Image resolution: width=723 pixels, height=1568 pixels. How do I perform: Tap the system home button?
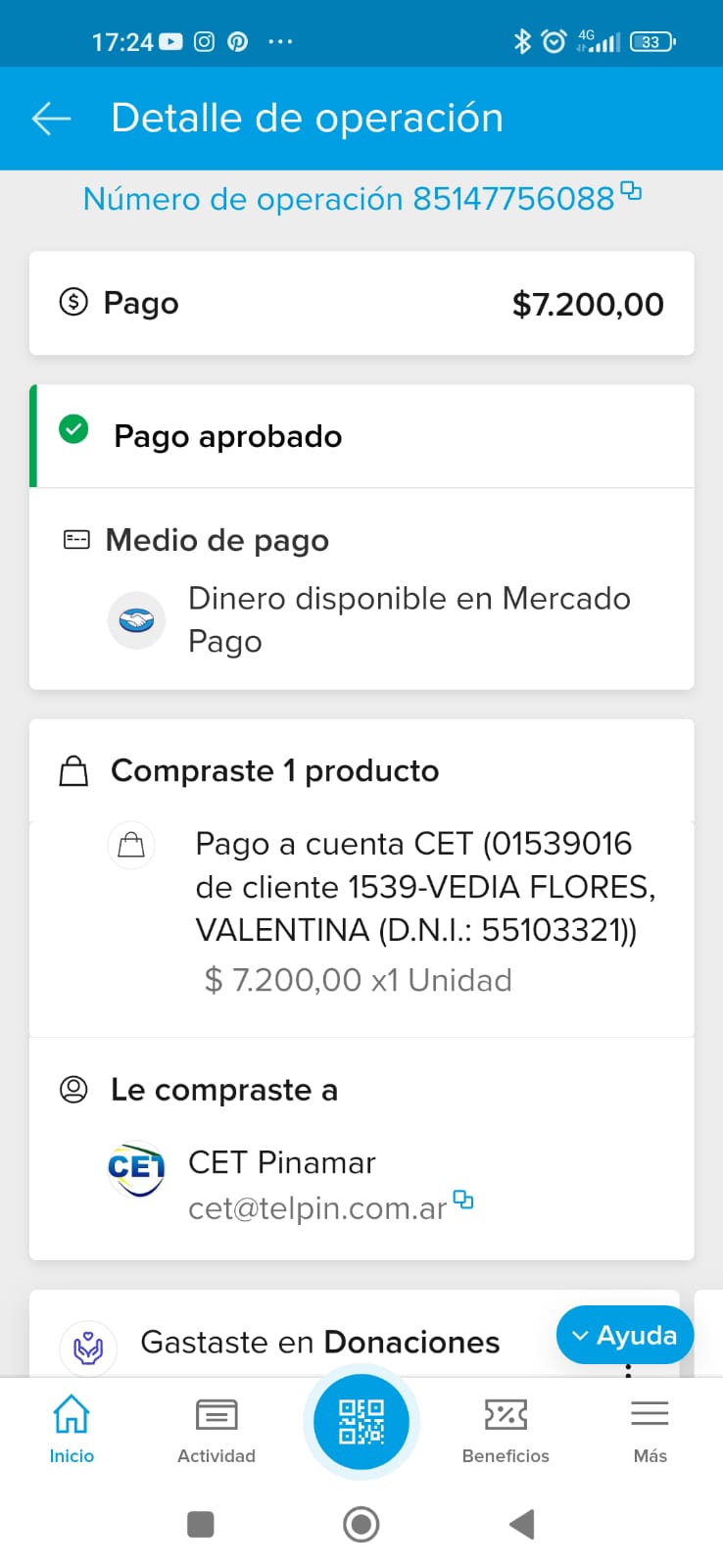click(x=361, y=1524)
